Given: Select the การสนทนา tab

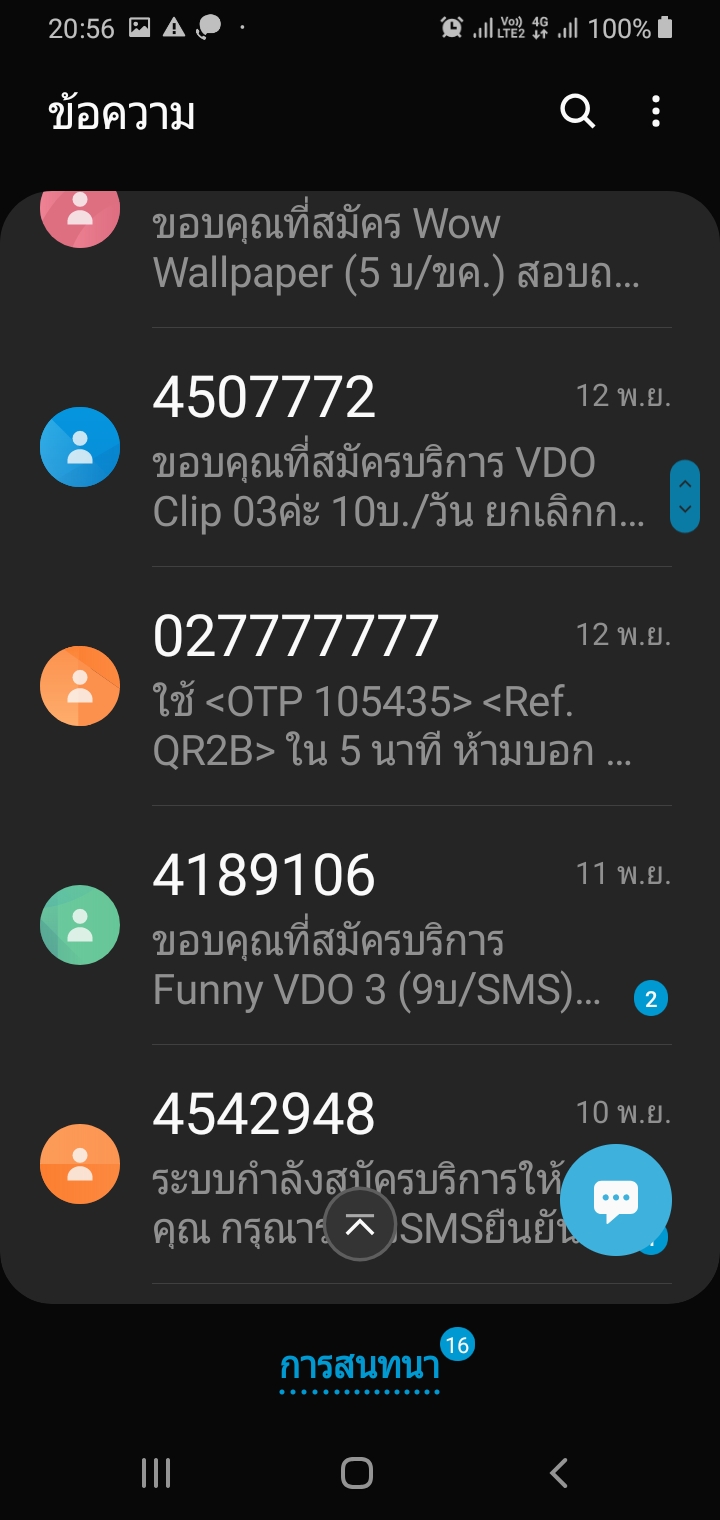Looking at the screenshot, I should (x=360, y=1366).
